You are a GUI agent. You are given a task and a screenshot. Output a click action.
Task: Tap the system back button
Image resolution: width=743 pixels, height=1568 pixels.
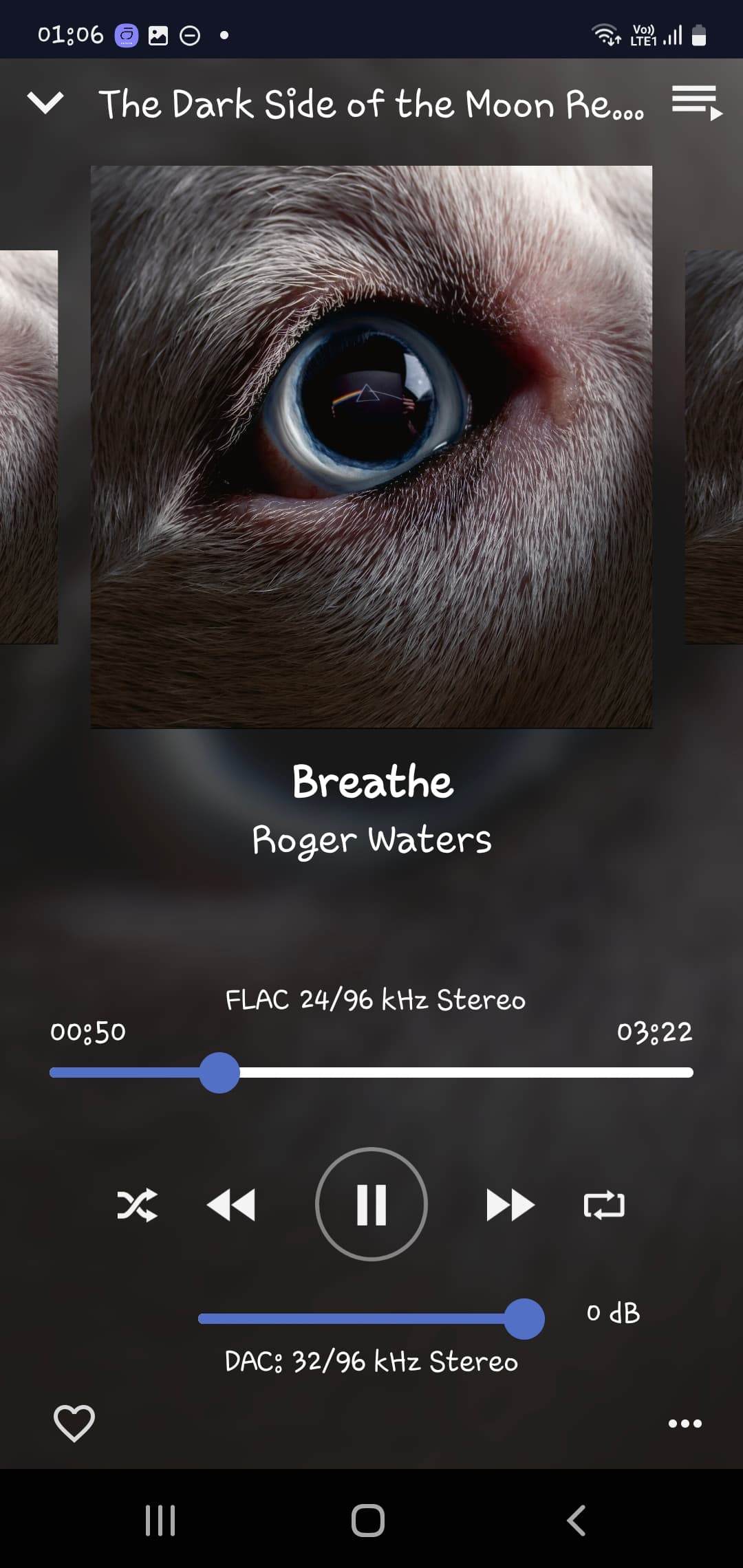(577, 1520)
